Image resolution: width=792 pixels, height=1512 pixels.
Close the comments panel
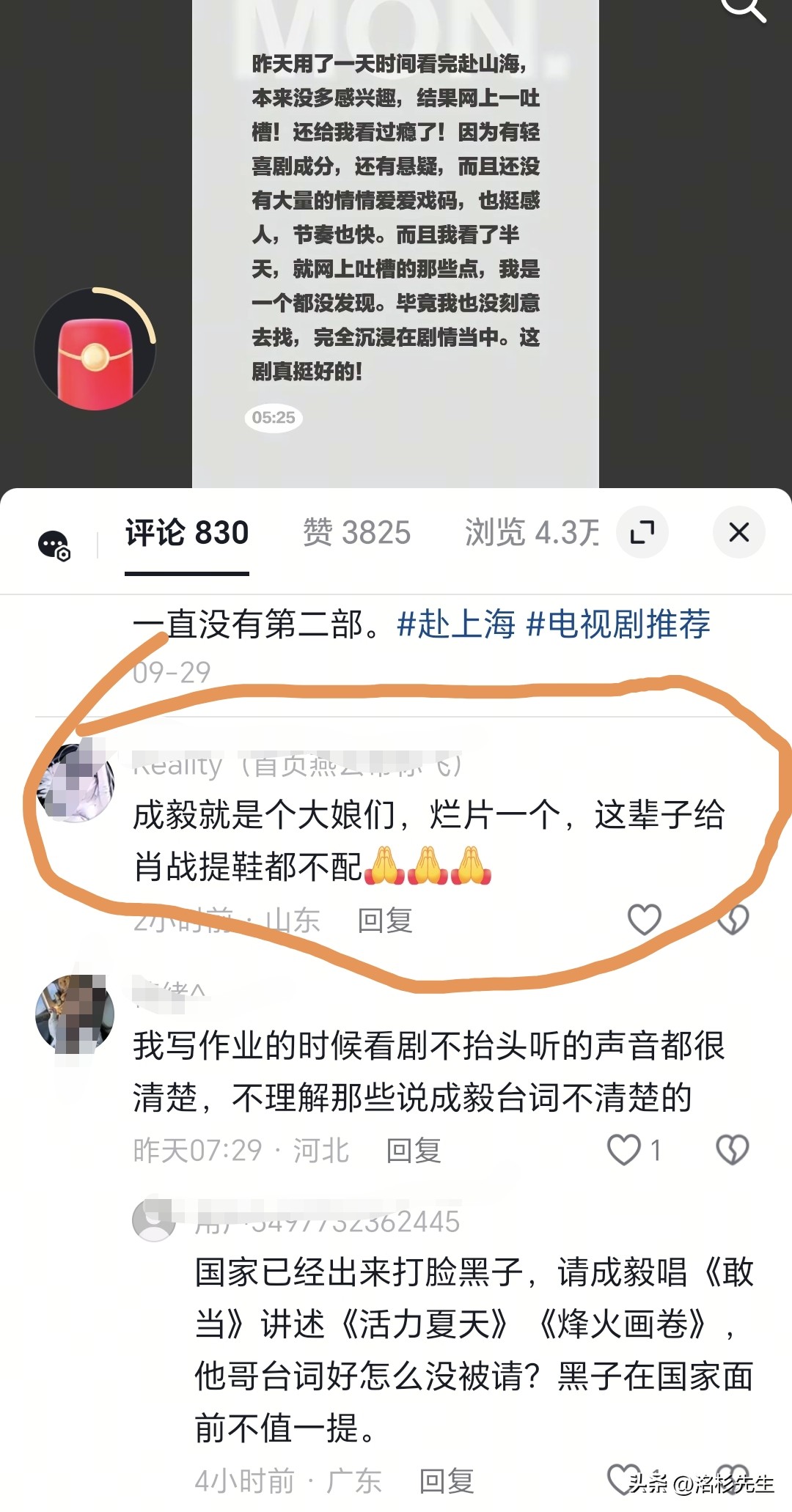click(738, 532)
